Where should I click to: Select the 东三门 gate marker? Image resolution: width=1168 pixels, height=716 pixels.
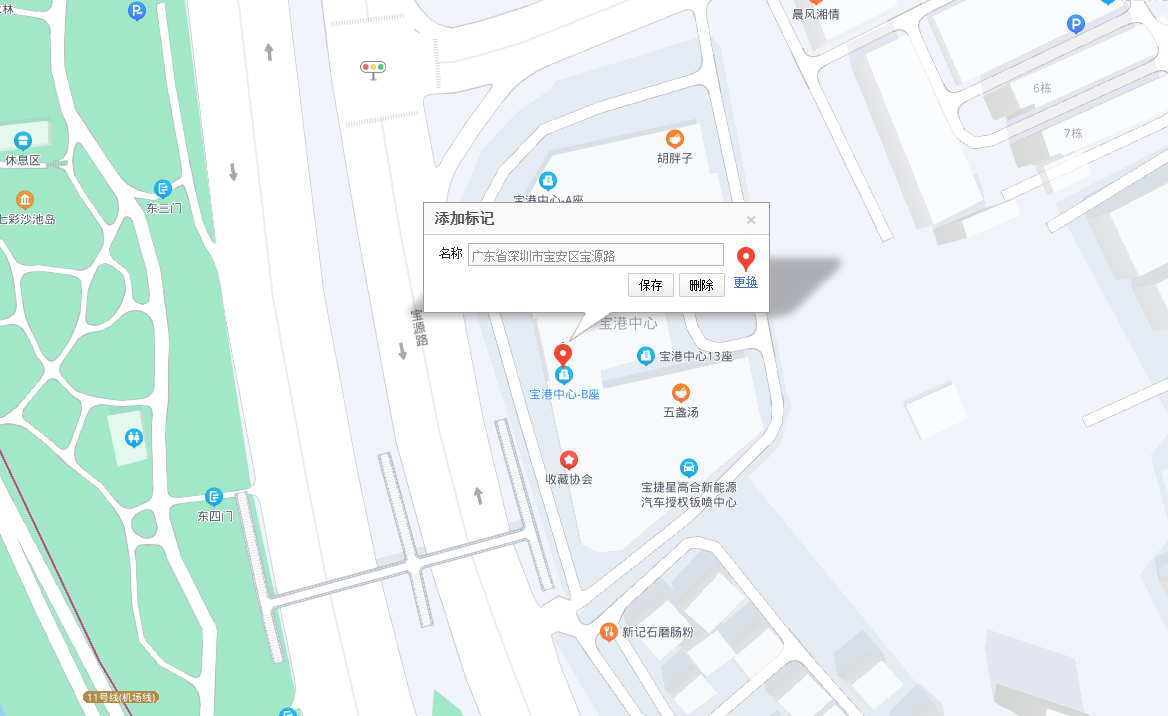(163, 189)
